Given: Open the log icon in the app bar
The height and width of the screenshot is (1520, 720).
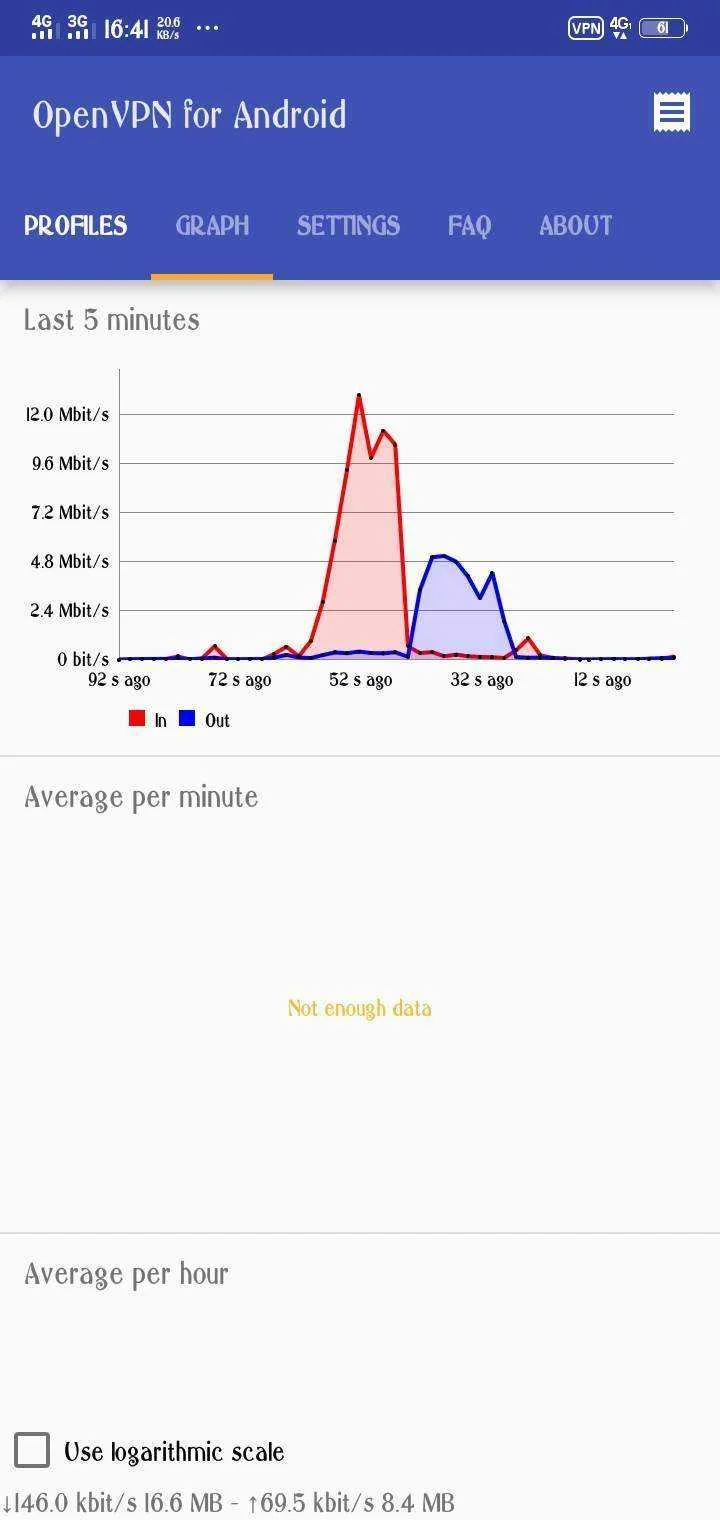Looking at the screenshot, I should click(672, 113).
